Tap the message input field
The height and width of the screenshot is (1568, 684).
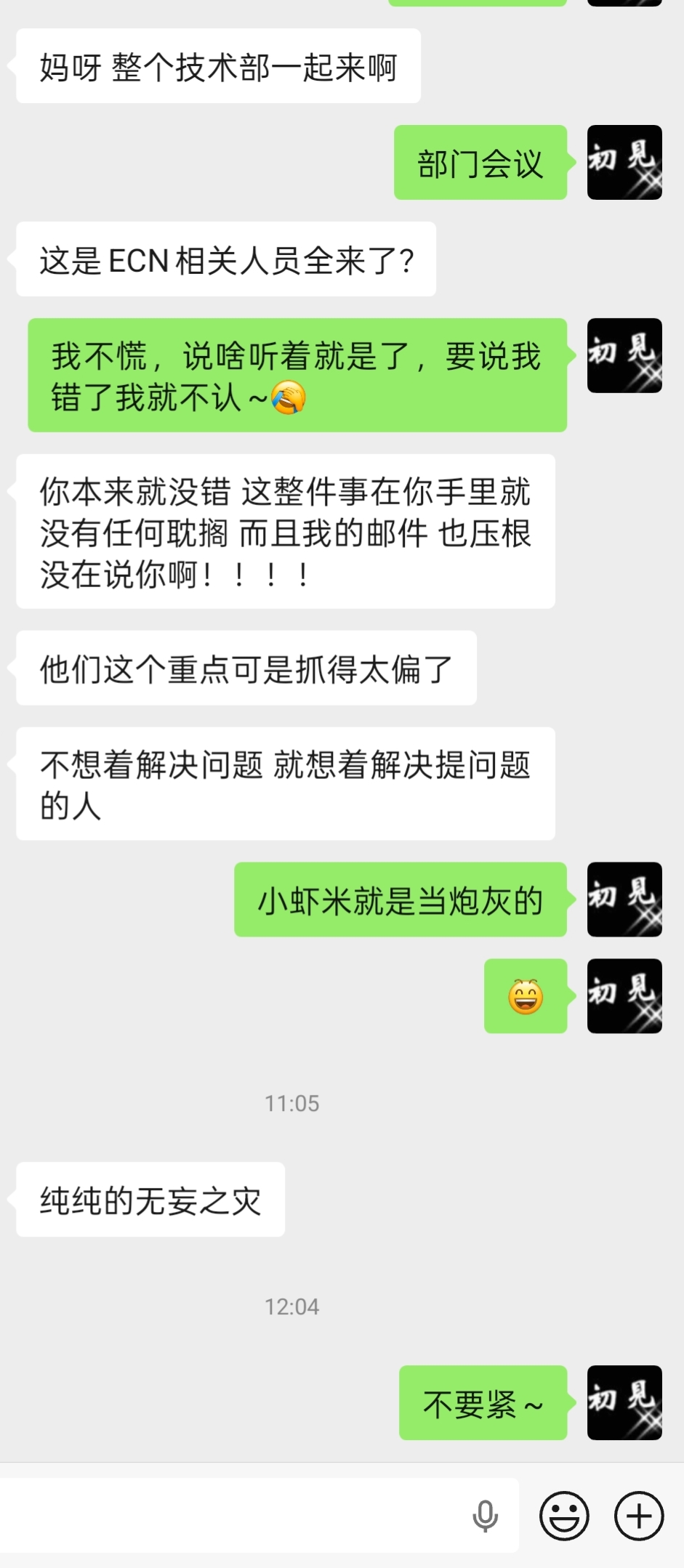pos(233,1515)
